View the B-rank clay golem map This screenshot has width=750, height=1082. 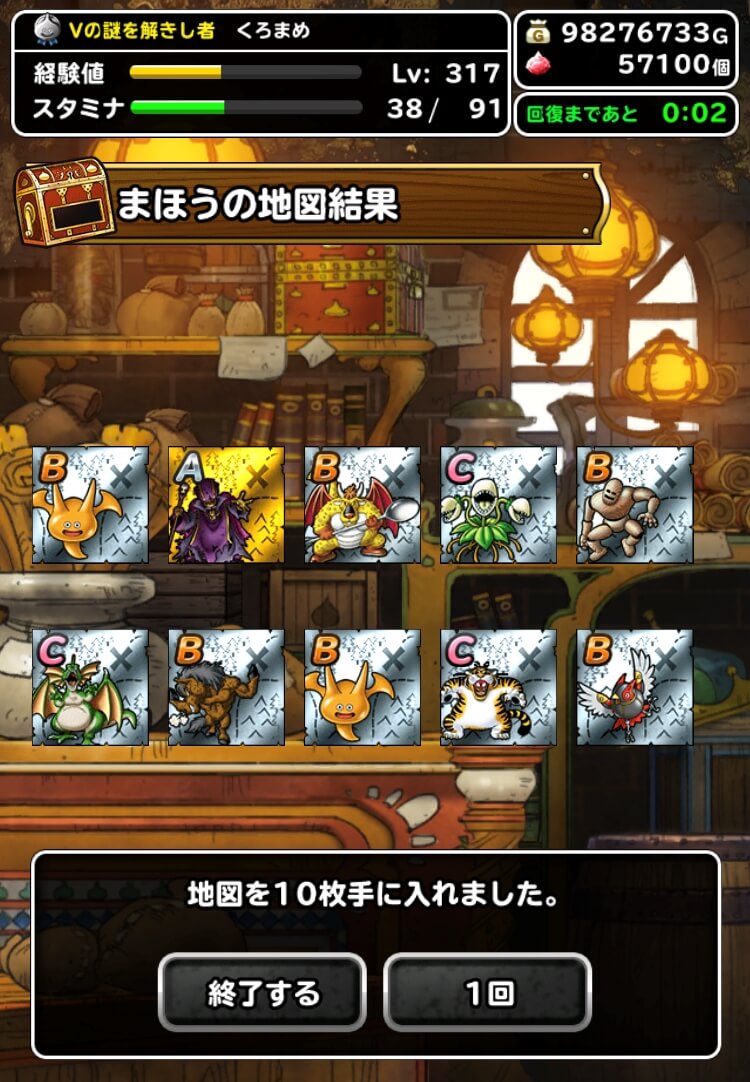point(634,505)
